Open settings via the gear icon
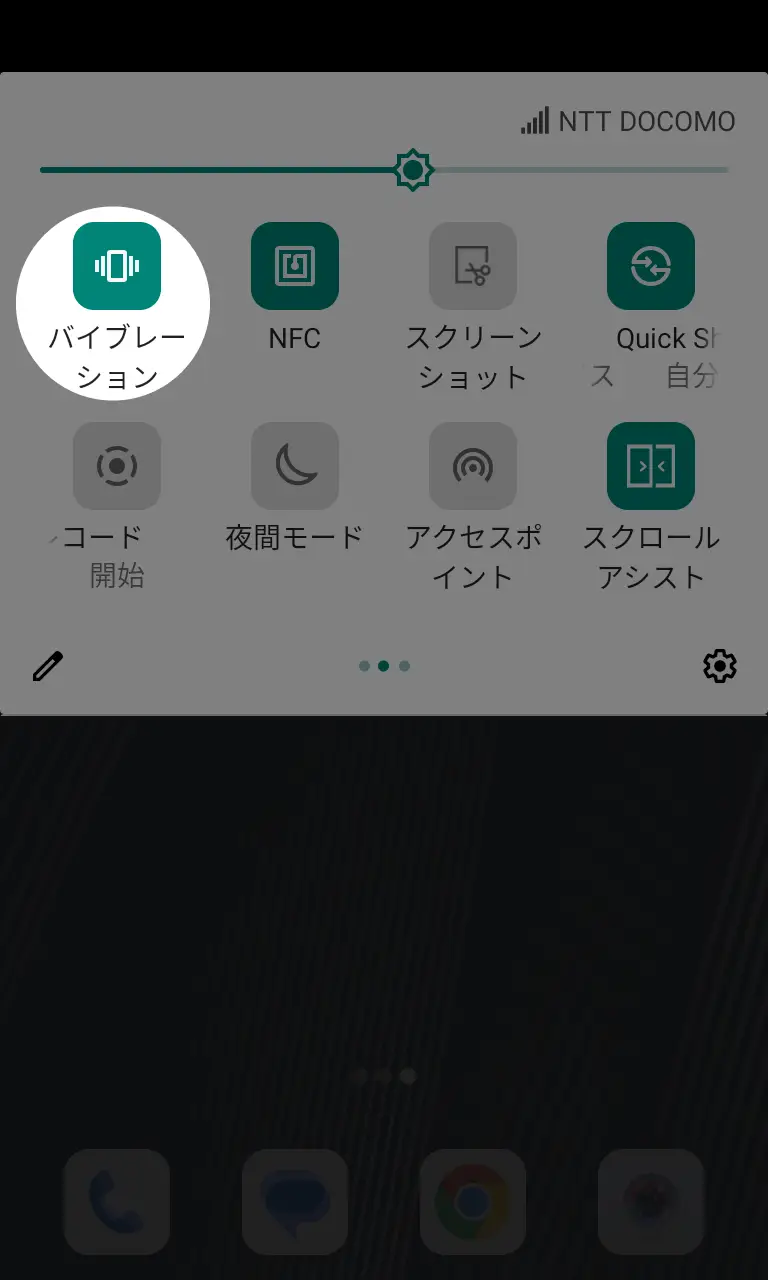Image resolution: width=768 pixels, height=1280 pixels. (720, 666)
